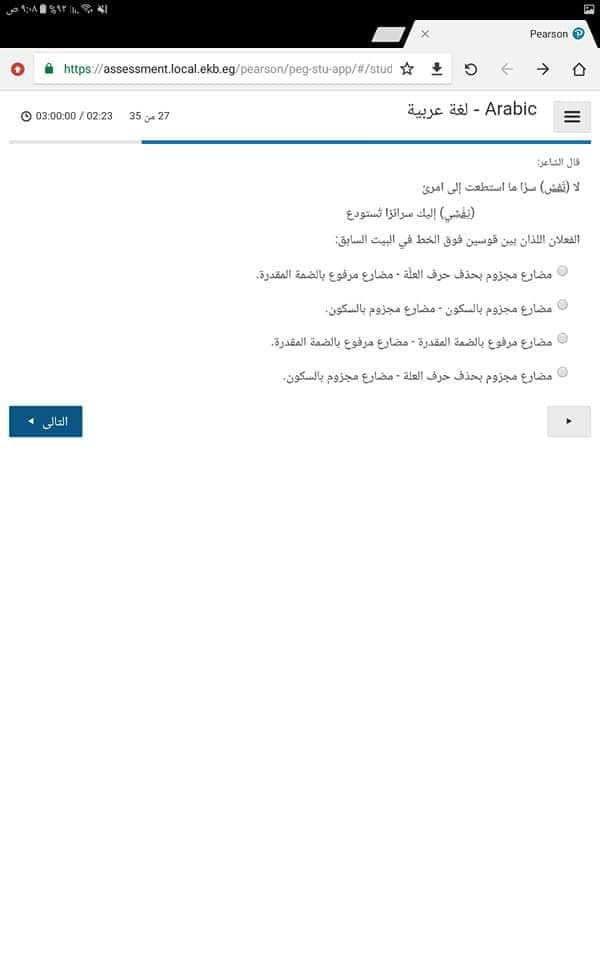Go to next question with التالي button
This screenshot has height=960, width=600.
click(45, 421)
